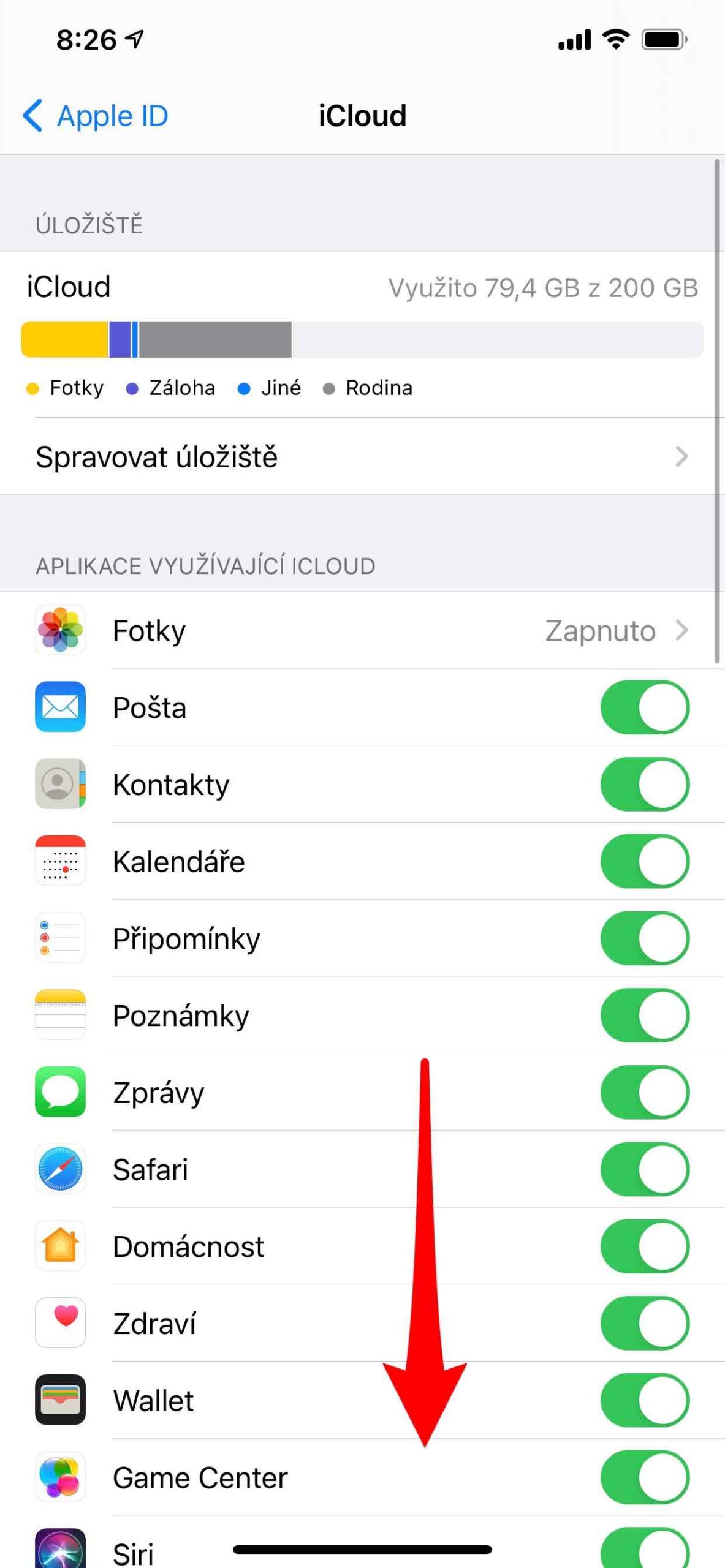Tap the Poznámky notes icon

click(61, 1015)
